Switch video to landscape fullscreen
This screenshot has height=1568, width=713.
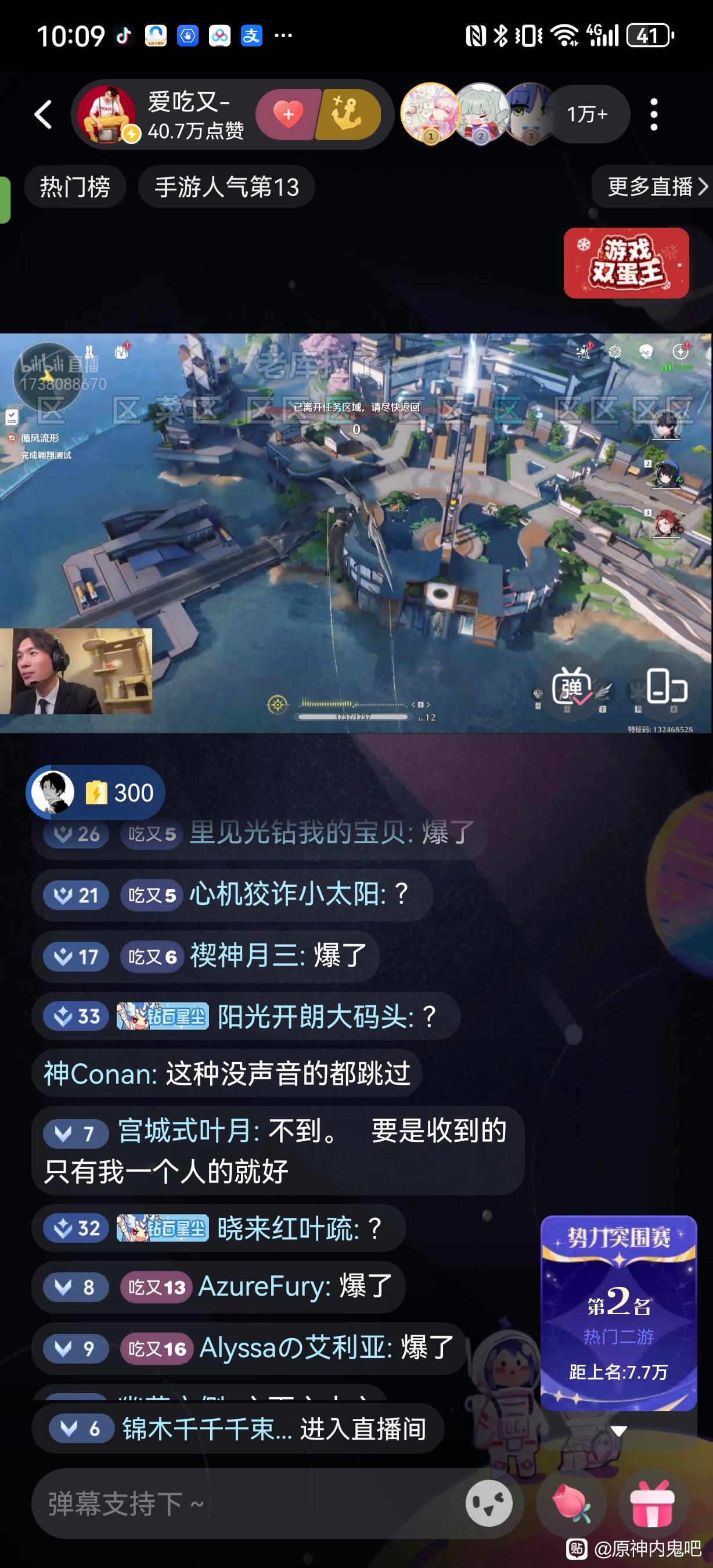pyautogui.click(x=665, y=688)
